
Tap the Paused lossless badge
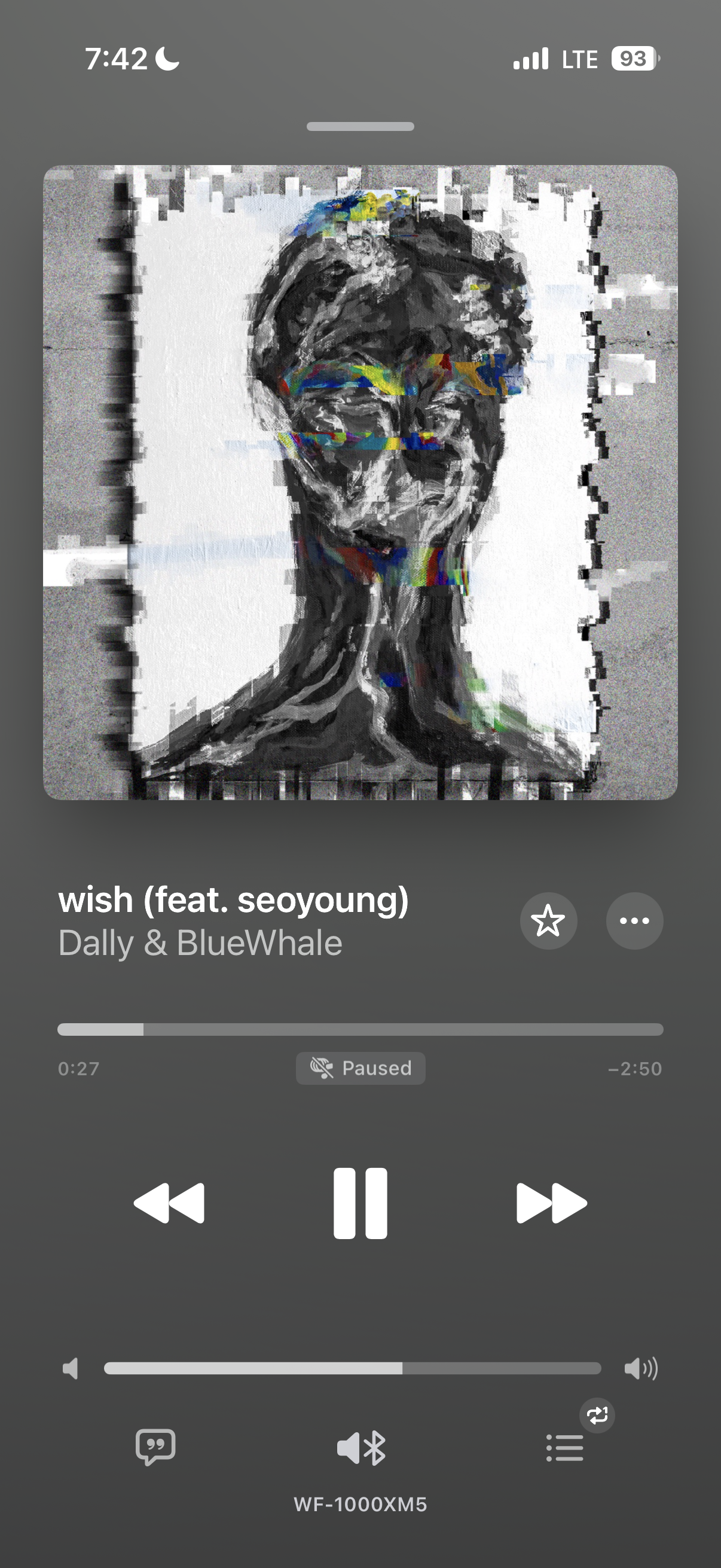tap(360, 1068)
